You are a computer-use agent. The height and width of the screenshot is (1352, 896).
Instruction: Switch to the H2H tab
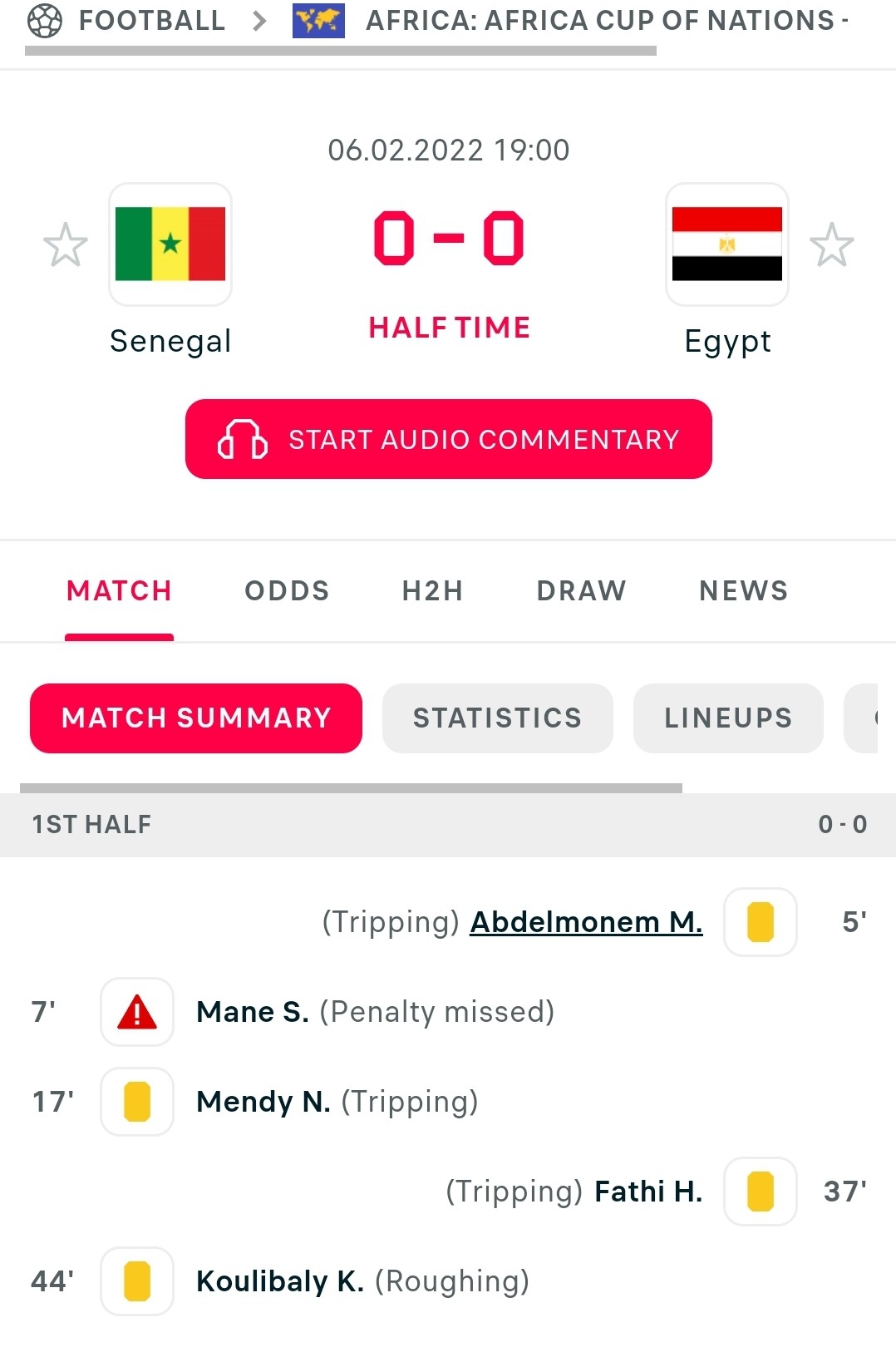click(432, 590)
